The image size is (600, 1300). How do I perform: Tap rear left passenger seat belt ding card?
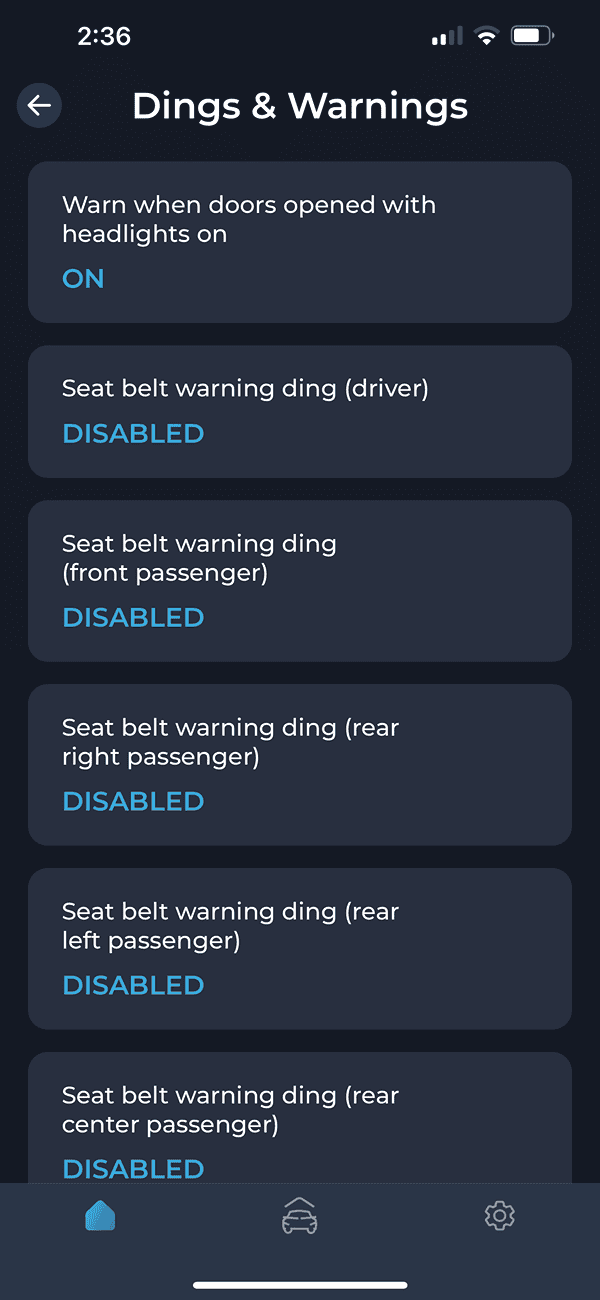[300, 948]
